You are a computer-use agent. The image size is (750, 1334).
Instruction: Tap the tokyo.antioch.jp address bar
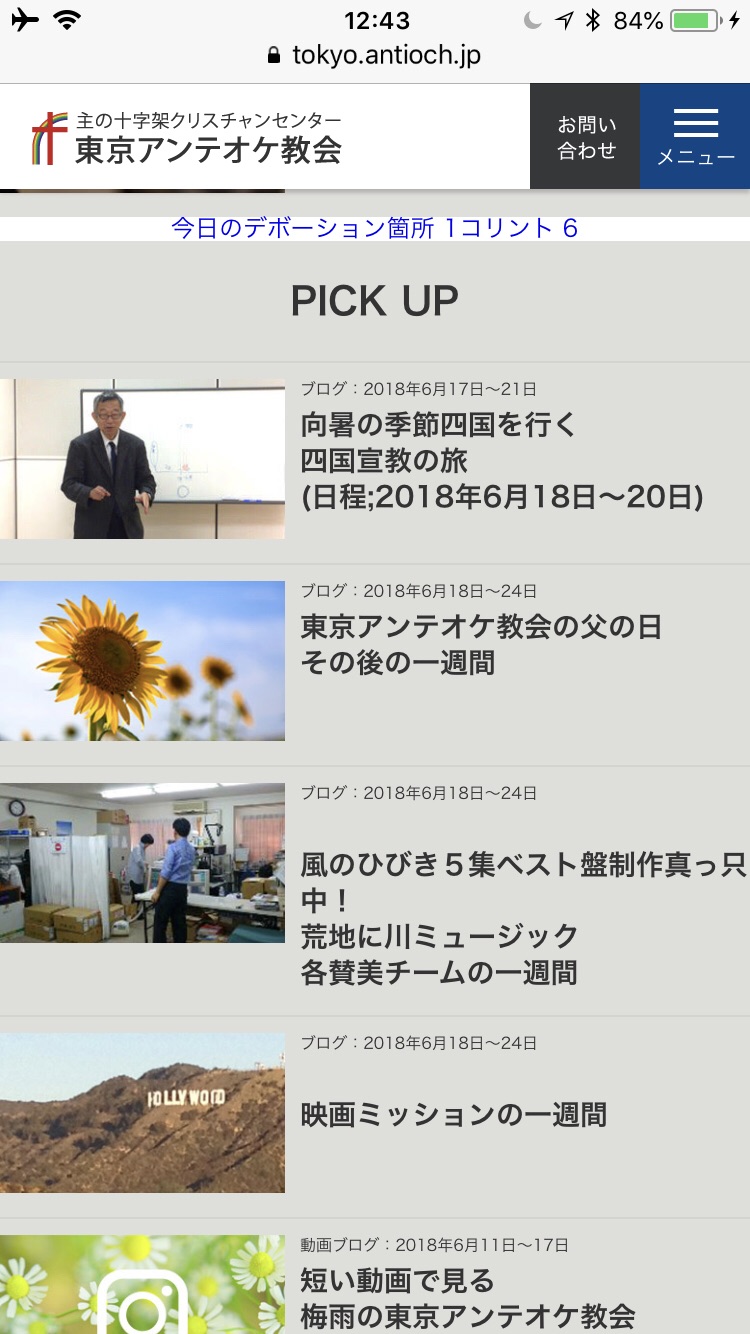pos(375,55)
